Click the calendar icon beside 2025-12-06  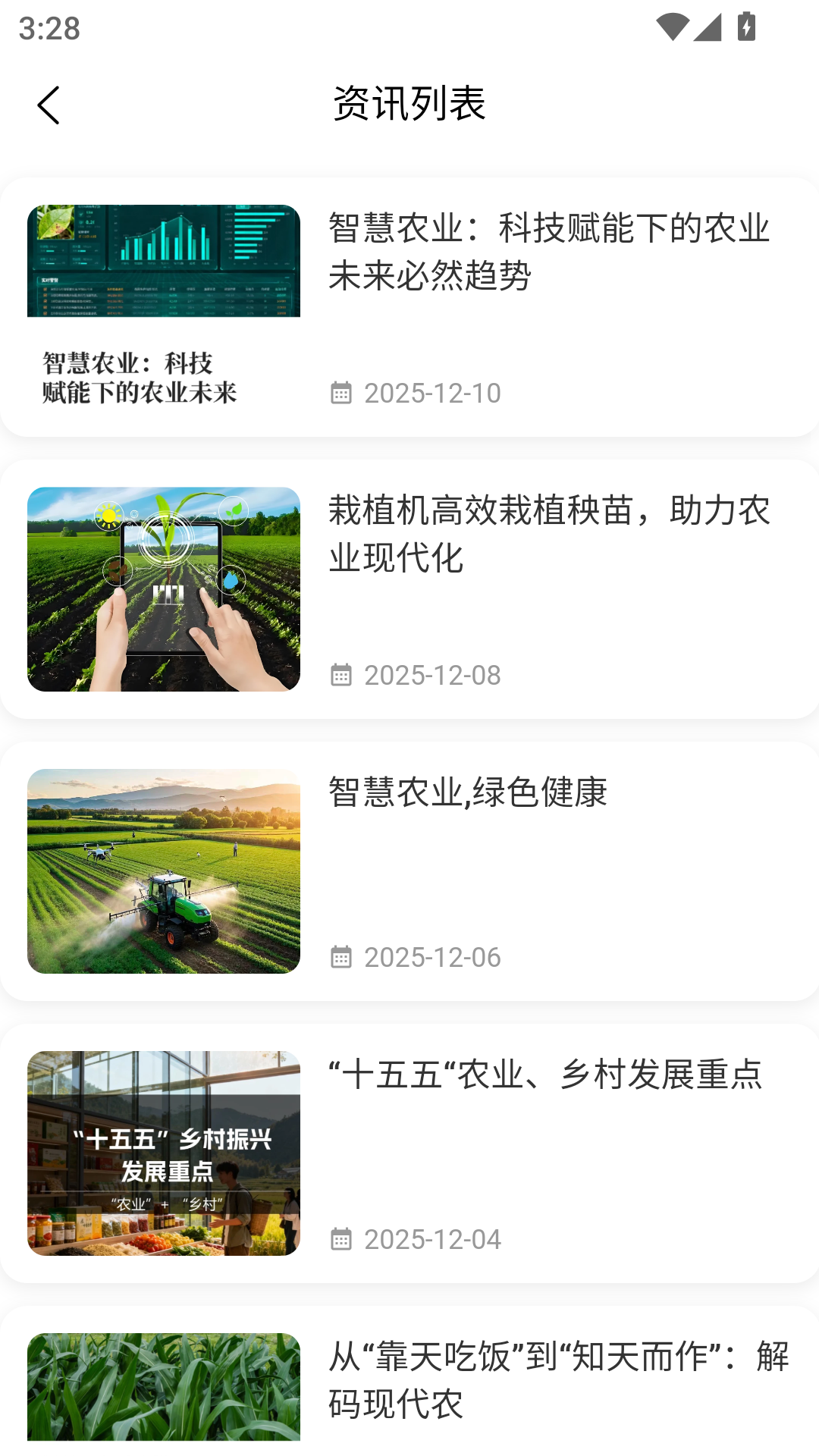coord(343,957)
